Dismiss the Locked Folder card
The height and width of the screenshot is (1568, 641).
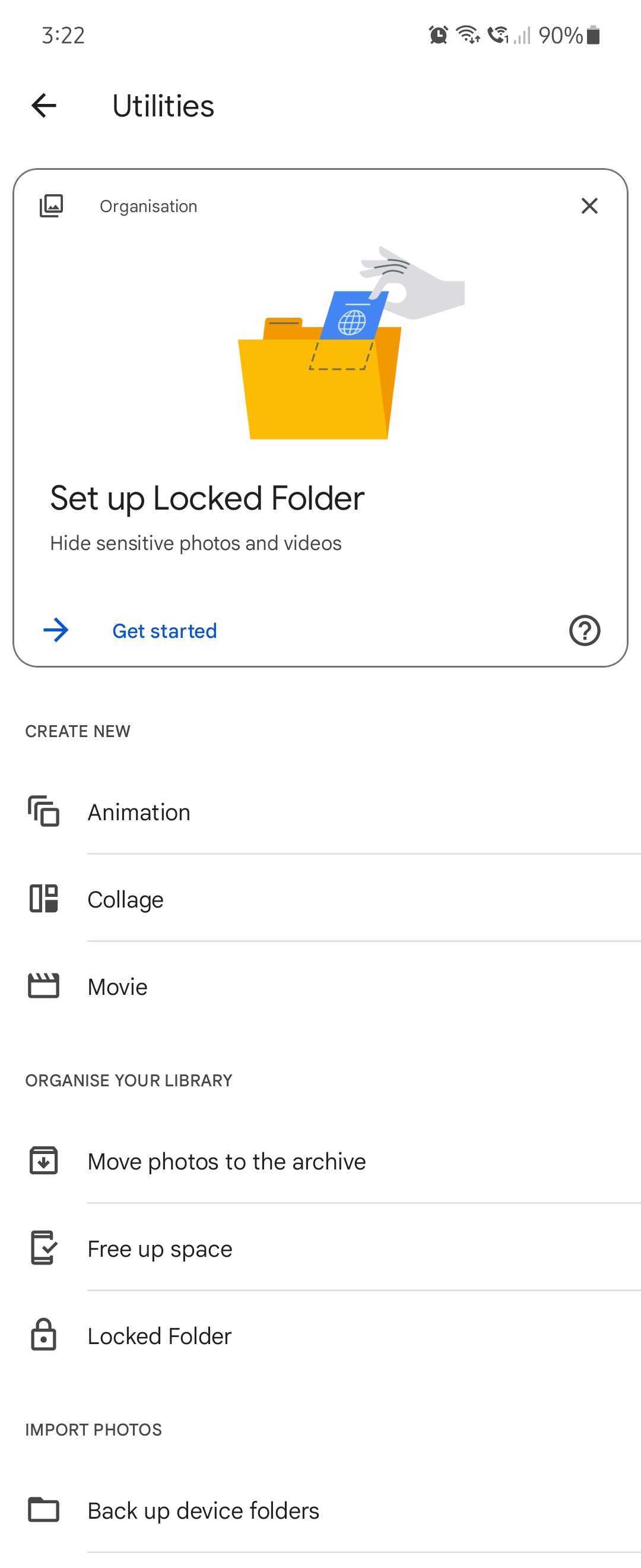pos(589,206)
